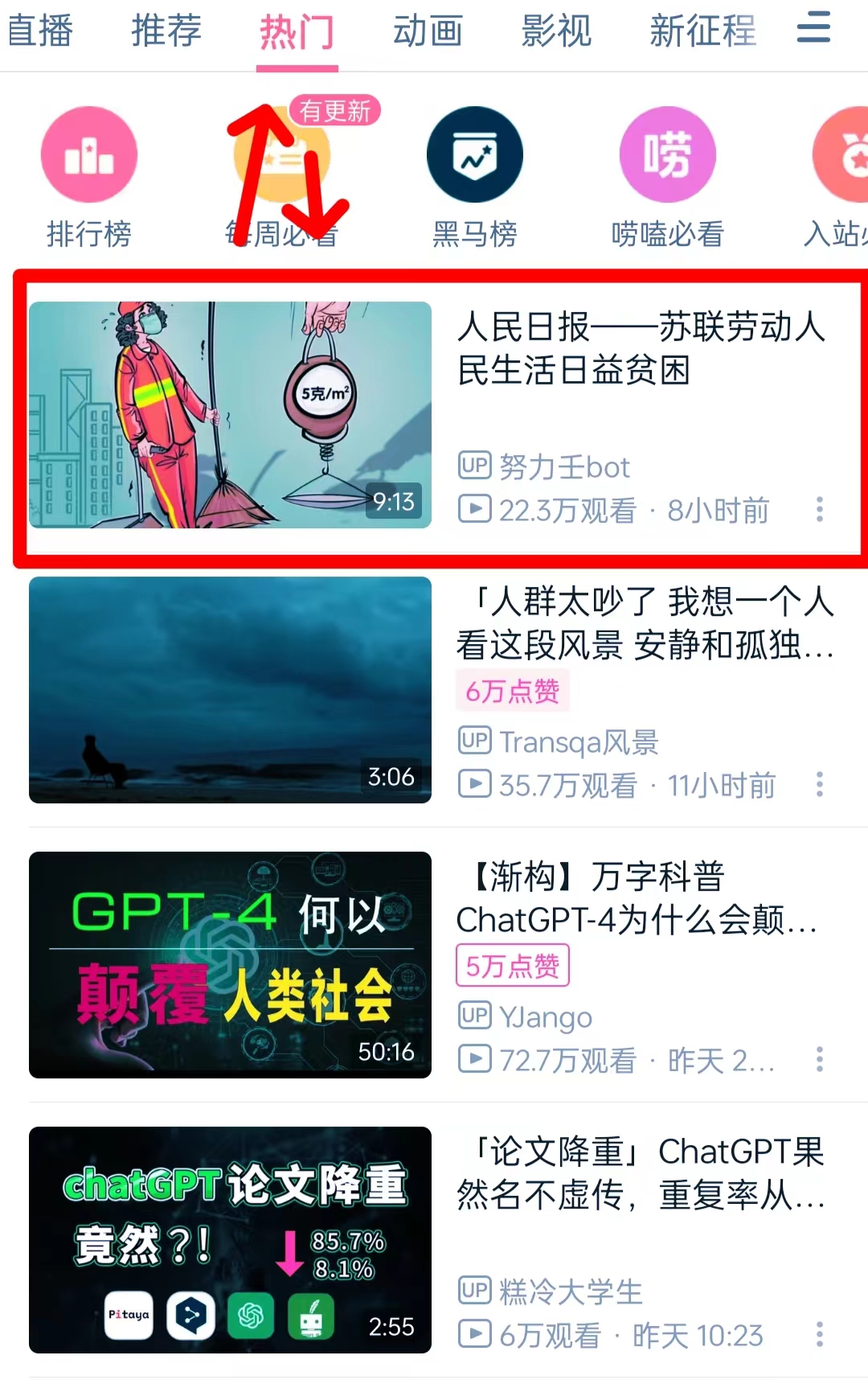Open the 动画 tab
The image size is (868, 1396).
428,31
